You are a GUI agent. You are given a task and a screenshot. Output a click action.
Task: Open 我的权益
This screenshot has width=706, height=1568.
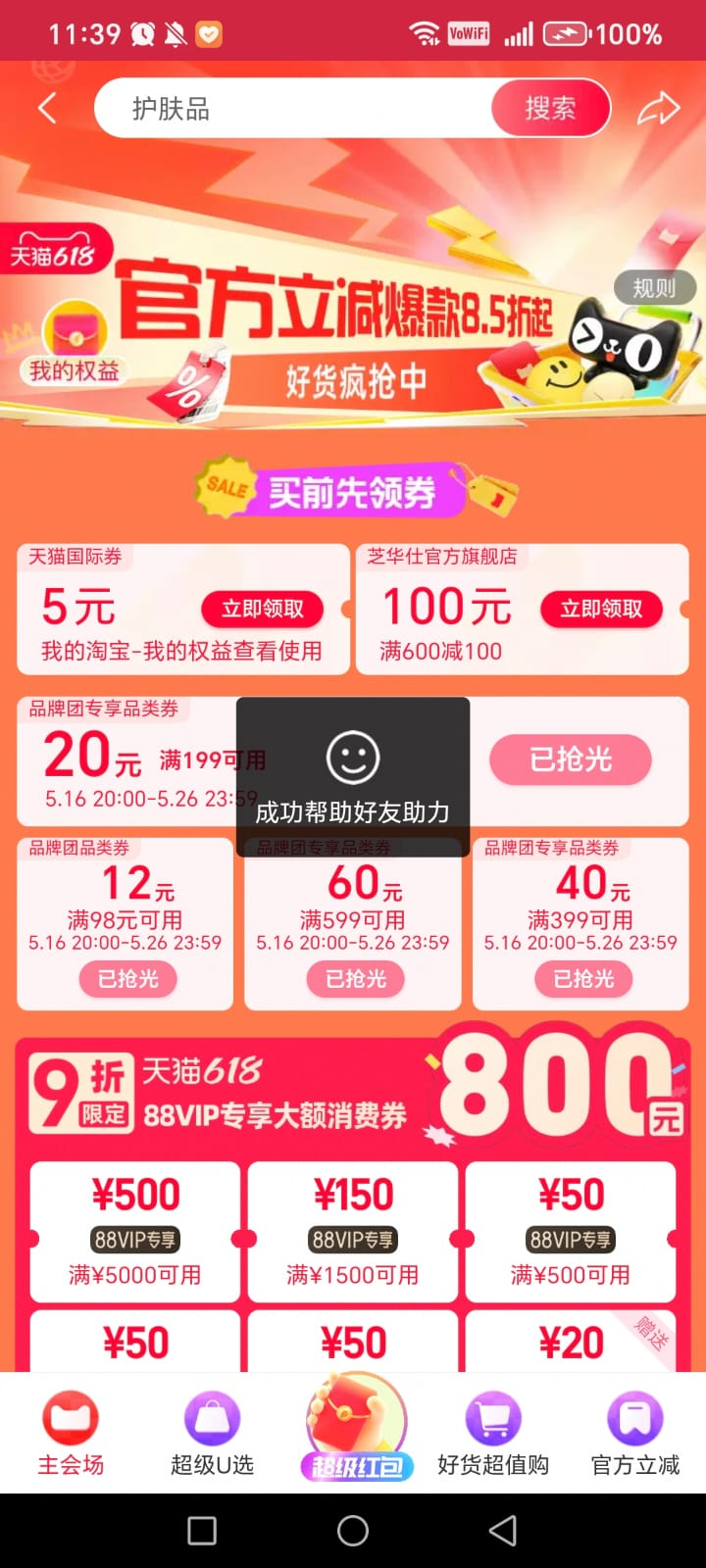[x=75, y=349]
